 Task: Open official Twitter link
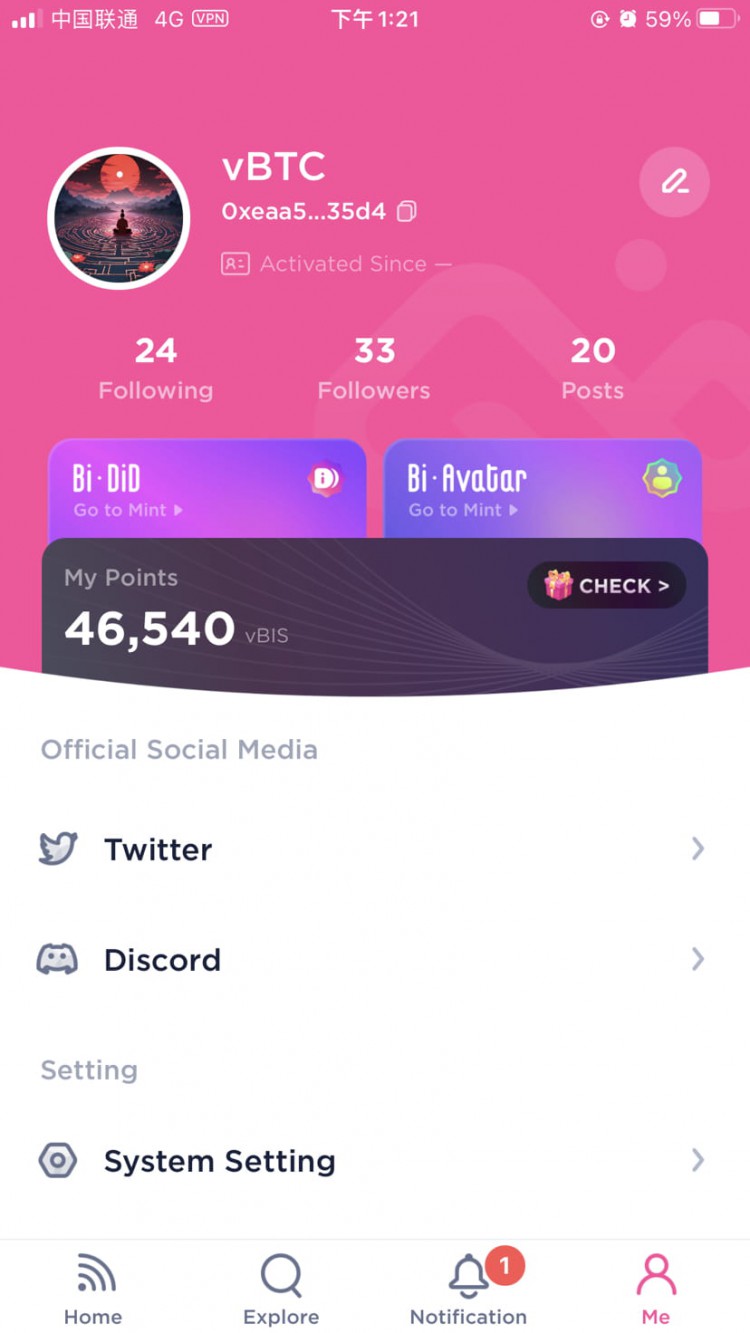374,849
